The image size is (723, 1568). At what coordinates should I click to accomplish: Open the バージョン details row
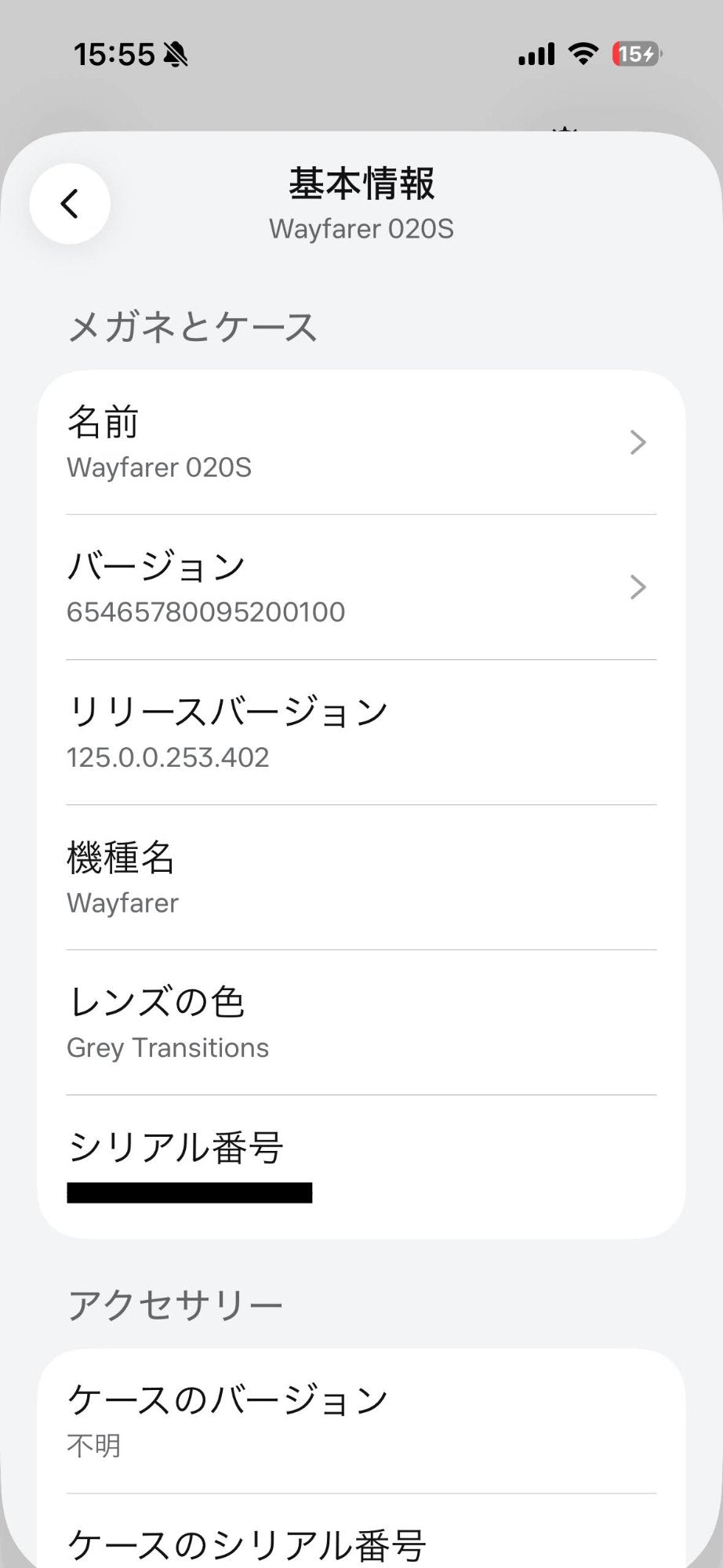point(361,587)
